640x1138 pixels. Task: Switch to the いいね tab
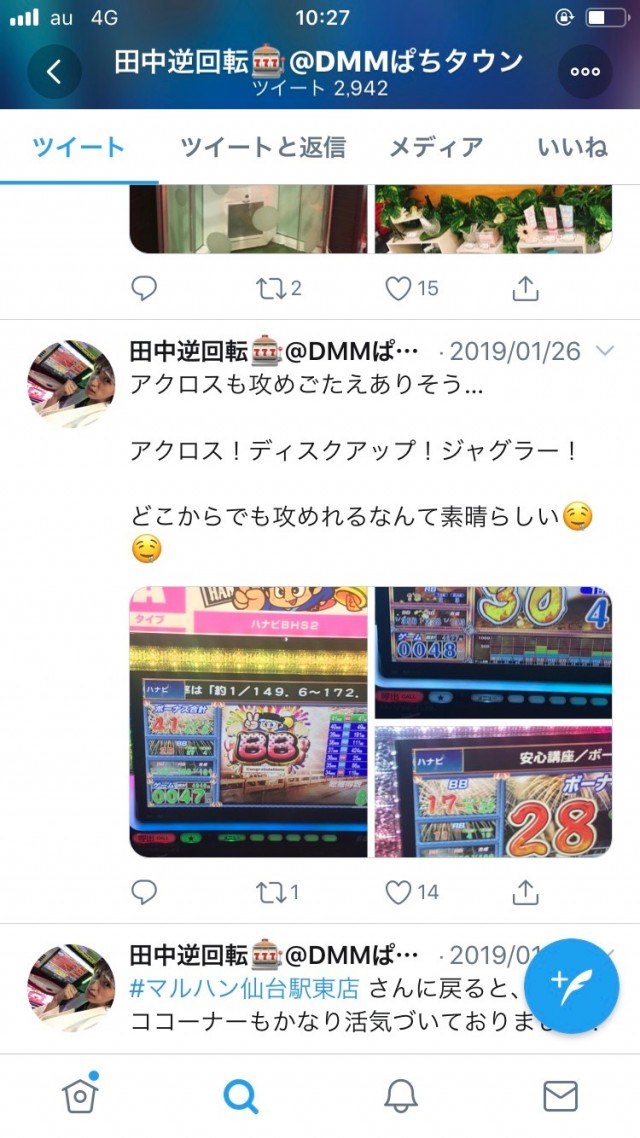click(x=572, y=148)
